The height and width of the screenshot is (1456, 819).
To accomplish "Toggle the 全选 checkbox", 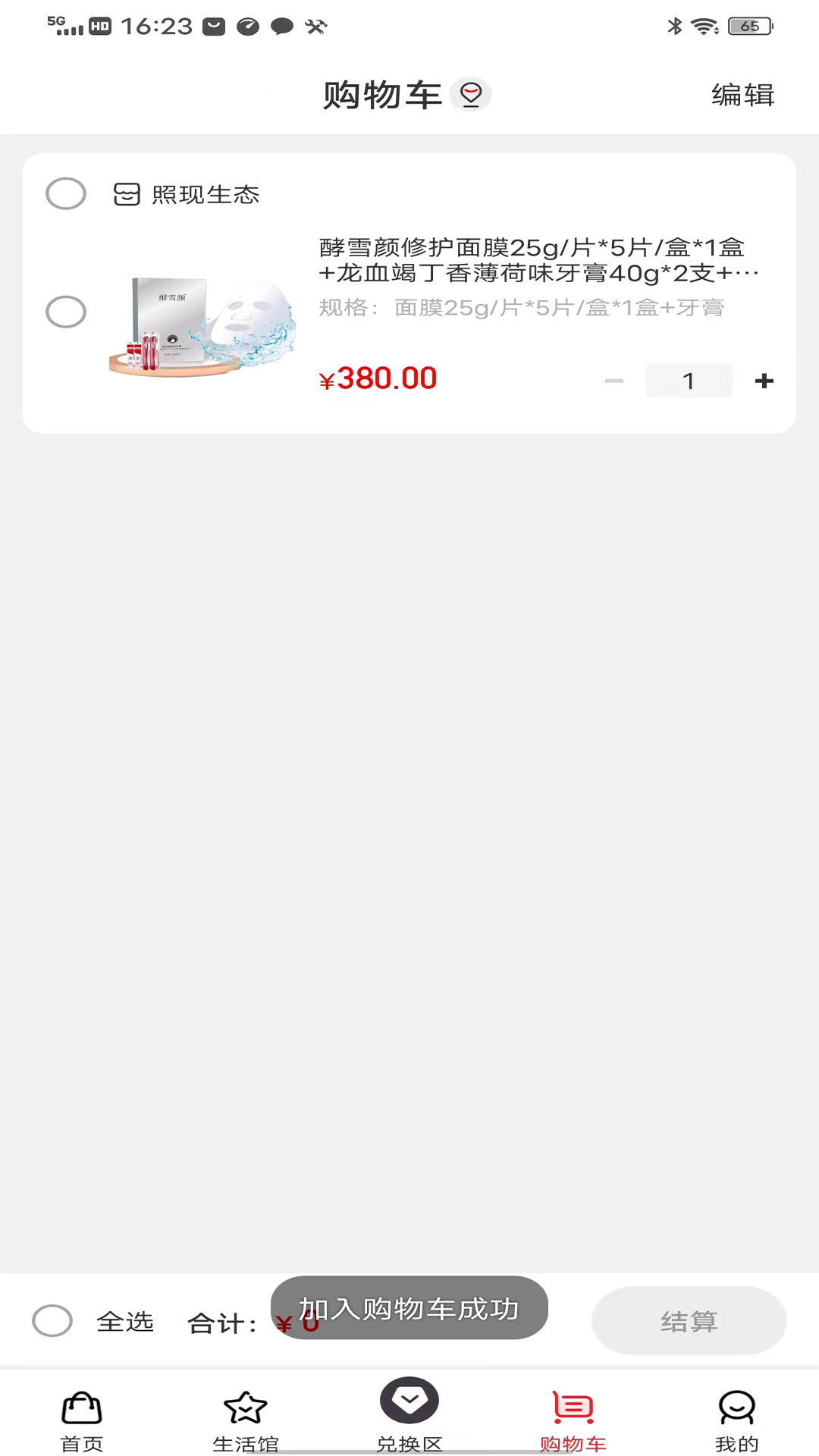I will (52, 1321).
